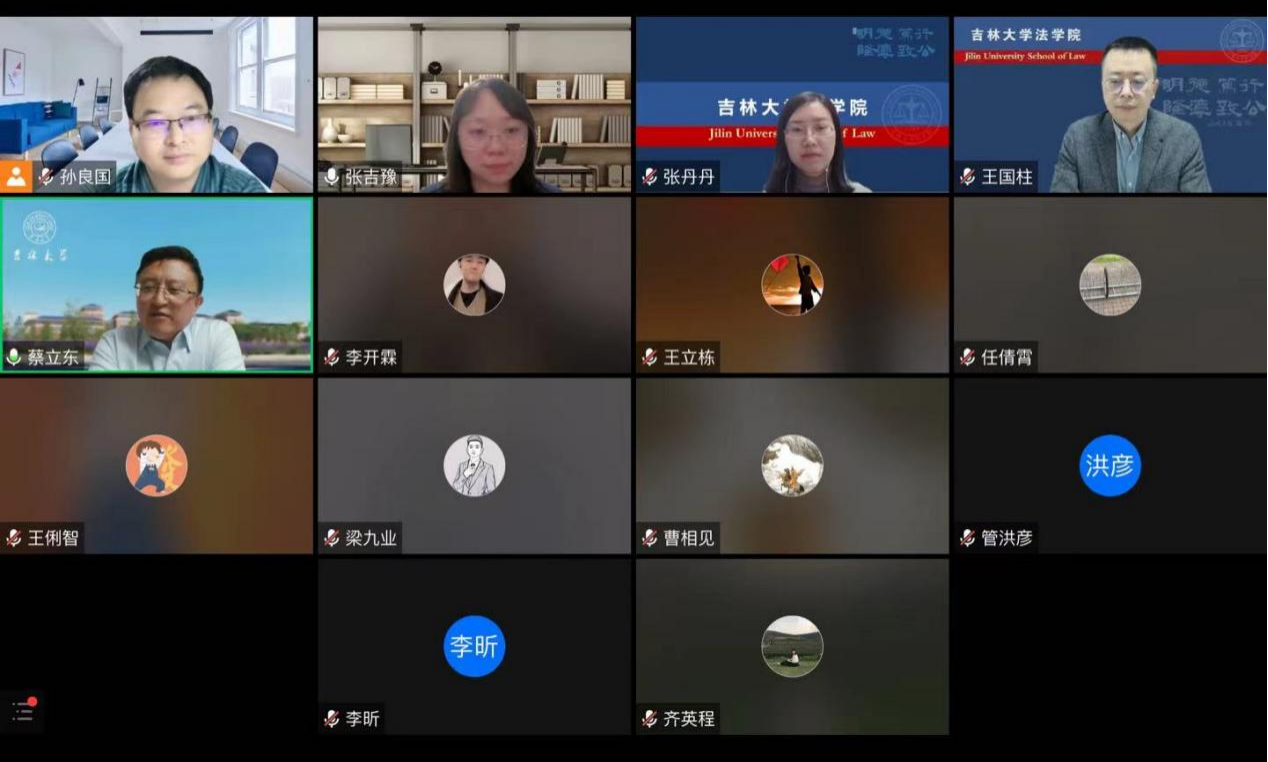Image resolution: width=1268 pixels, height=762 pixels.
Task: Select 王国柱's video tile
Action: pos(1110,104)
